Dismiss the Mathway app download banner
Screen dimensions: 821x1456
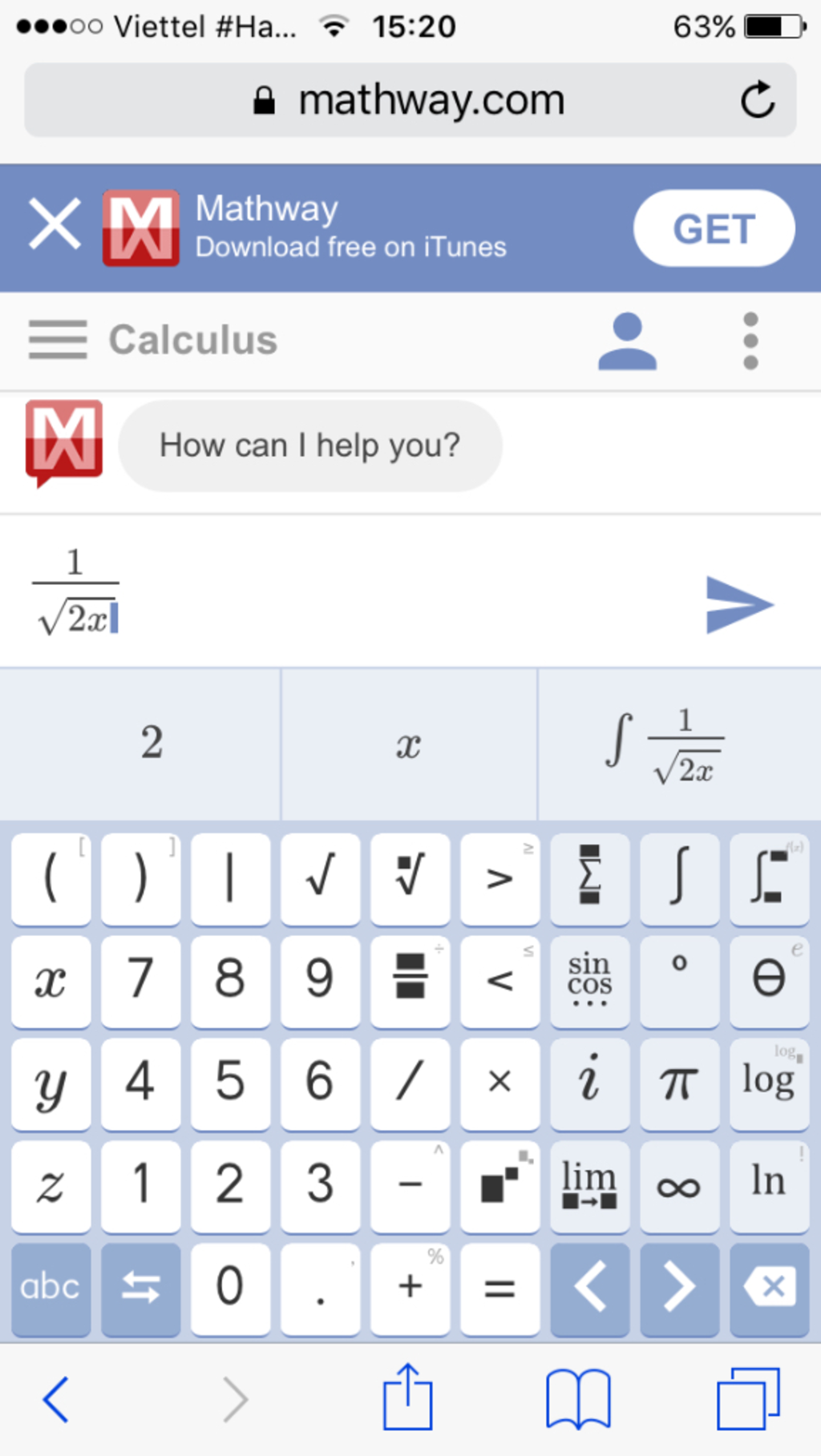55,225
